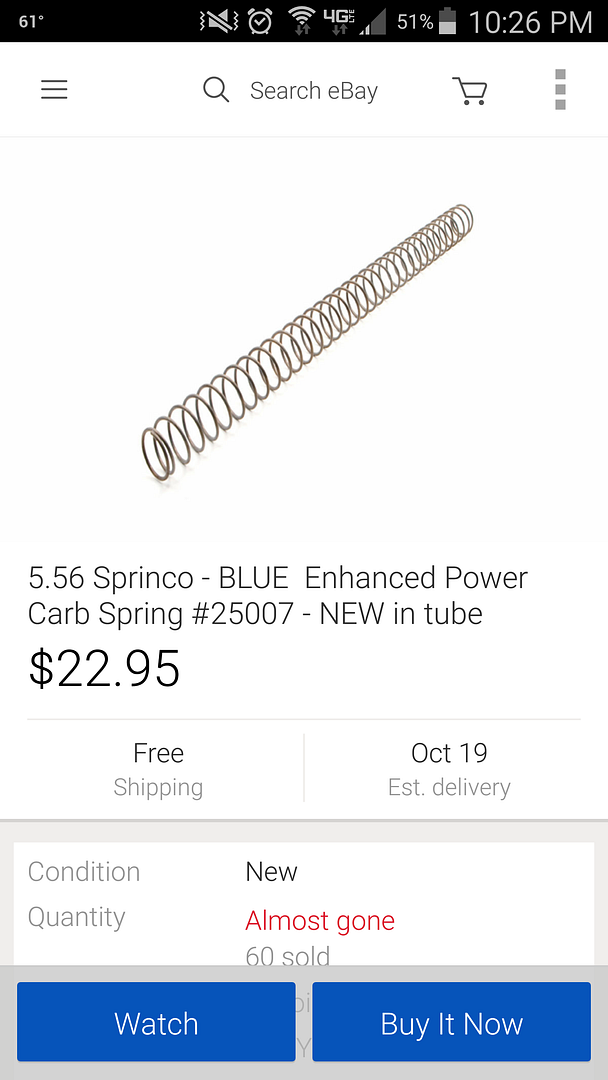Purchase the spring with Buy It Now

coord(451,1022)
